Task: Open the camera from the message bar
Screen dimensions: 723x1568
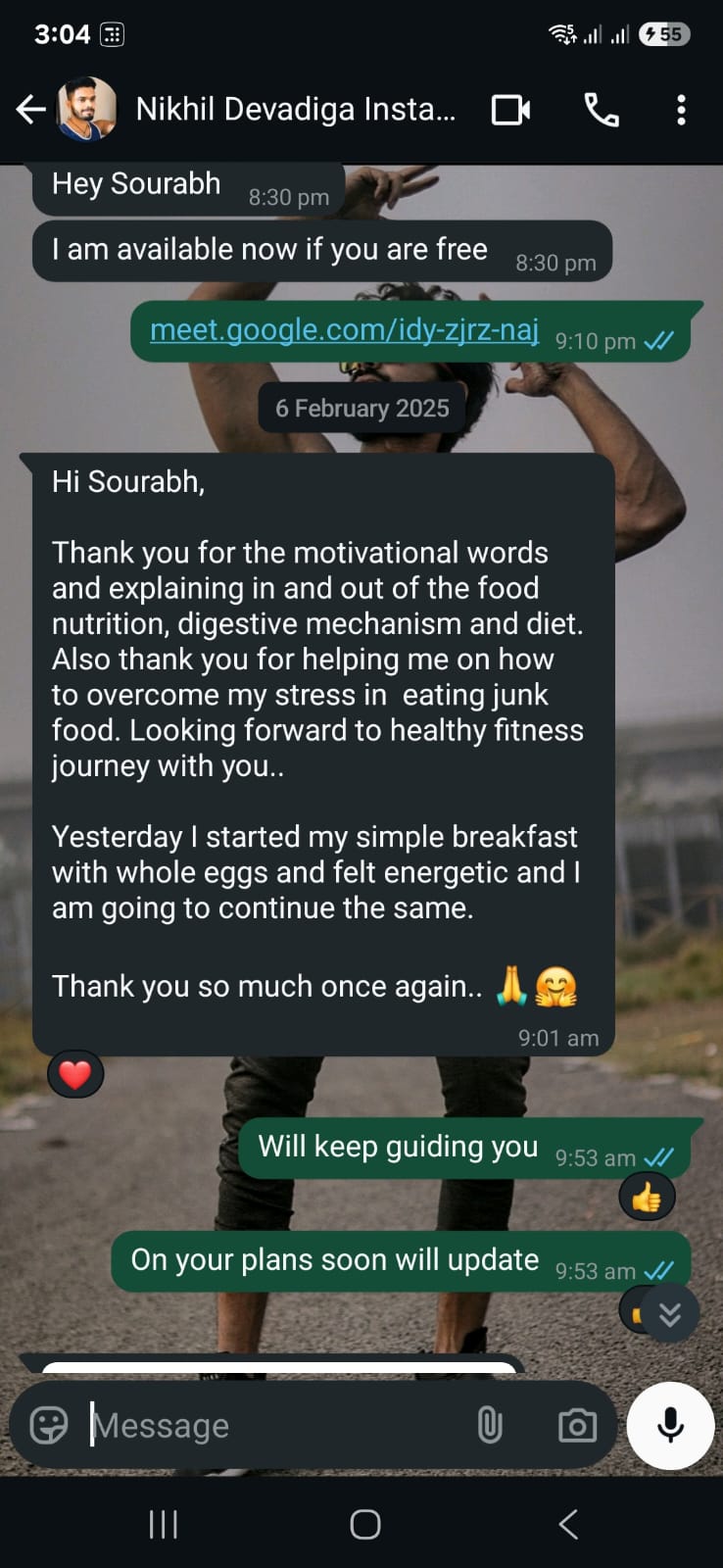Action: click(x=577, y=1425)
